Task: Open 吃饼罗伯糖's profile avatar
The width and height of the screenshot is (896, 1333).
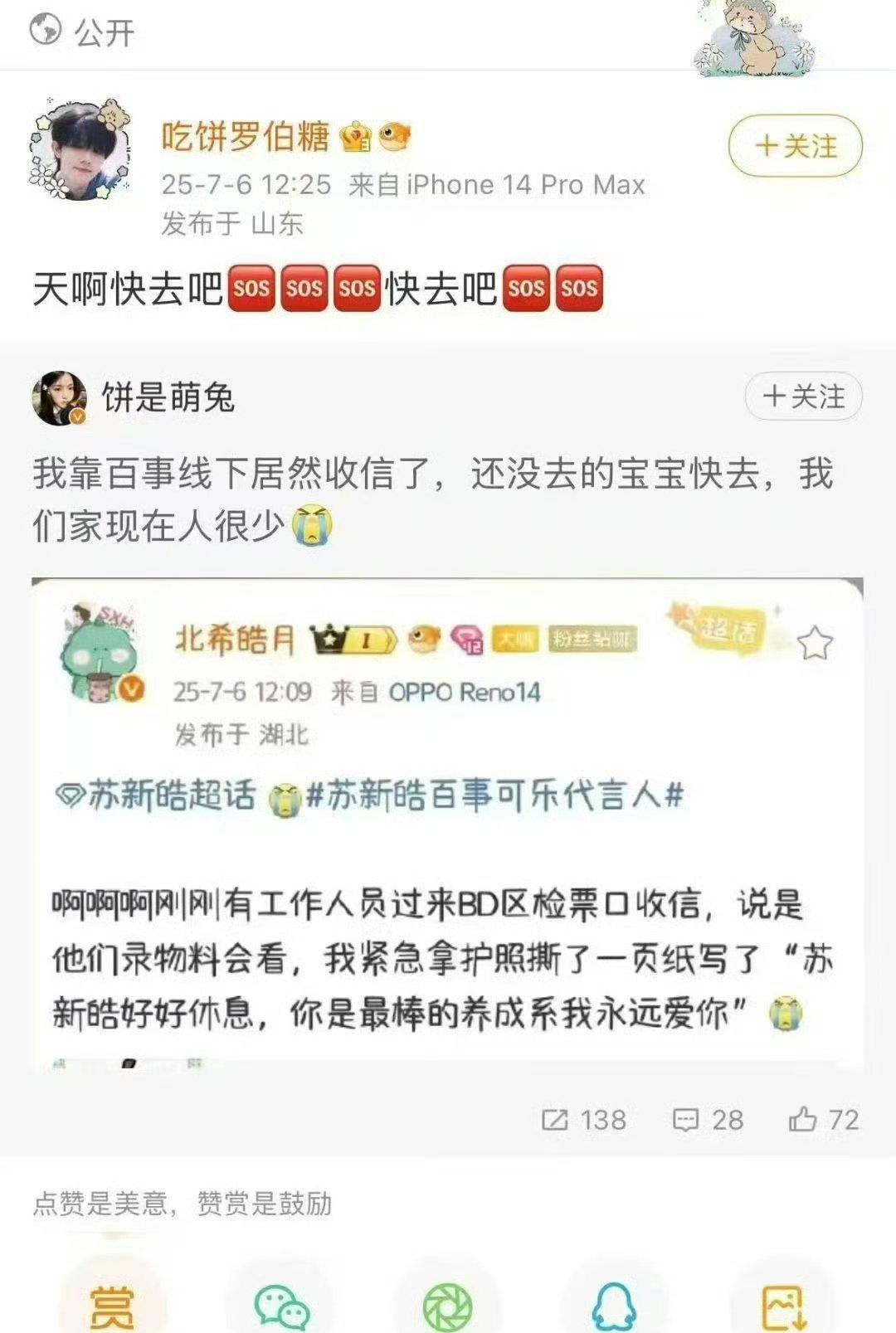Action: [x=81, y=150]
